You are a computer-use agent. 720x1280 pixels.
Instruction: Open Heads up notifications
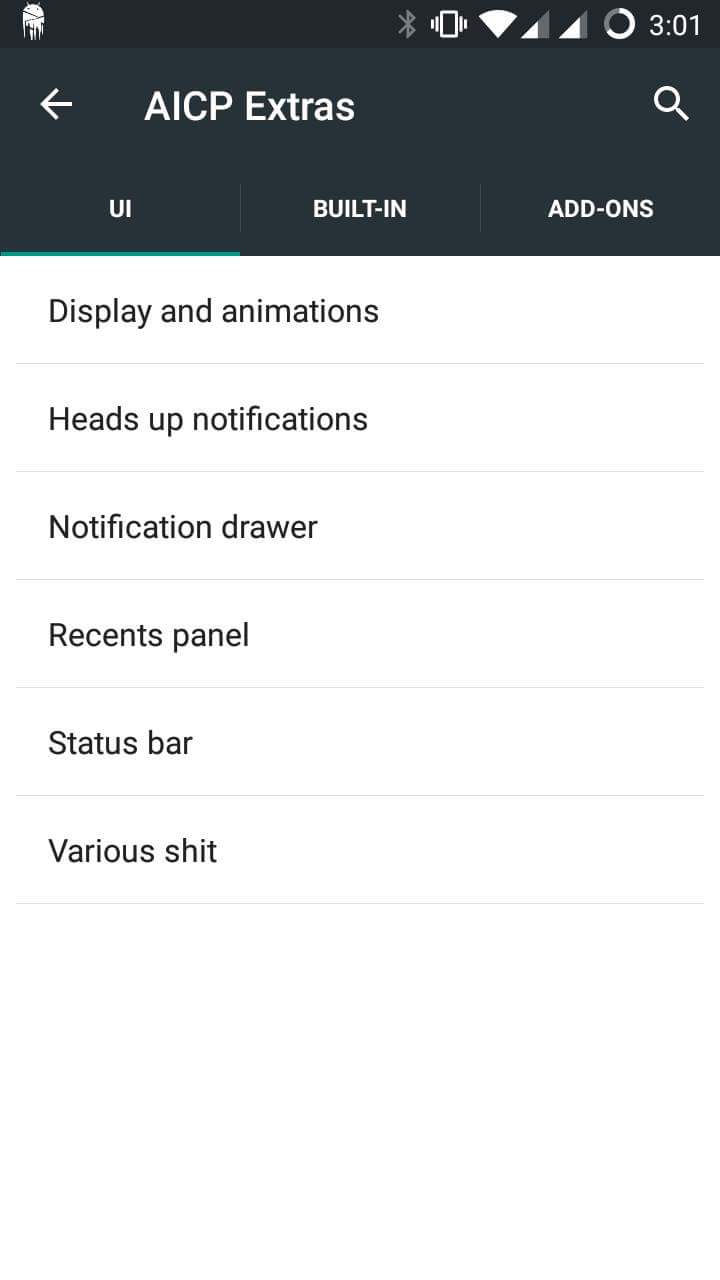click(x=360, y=419)
